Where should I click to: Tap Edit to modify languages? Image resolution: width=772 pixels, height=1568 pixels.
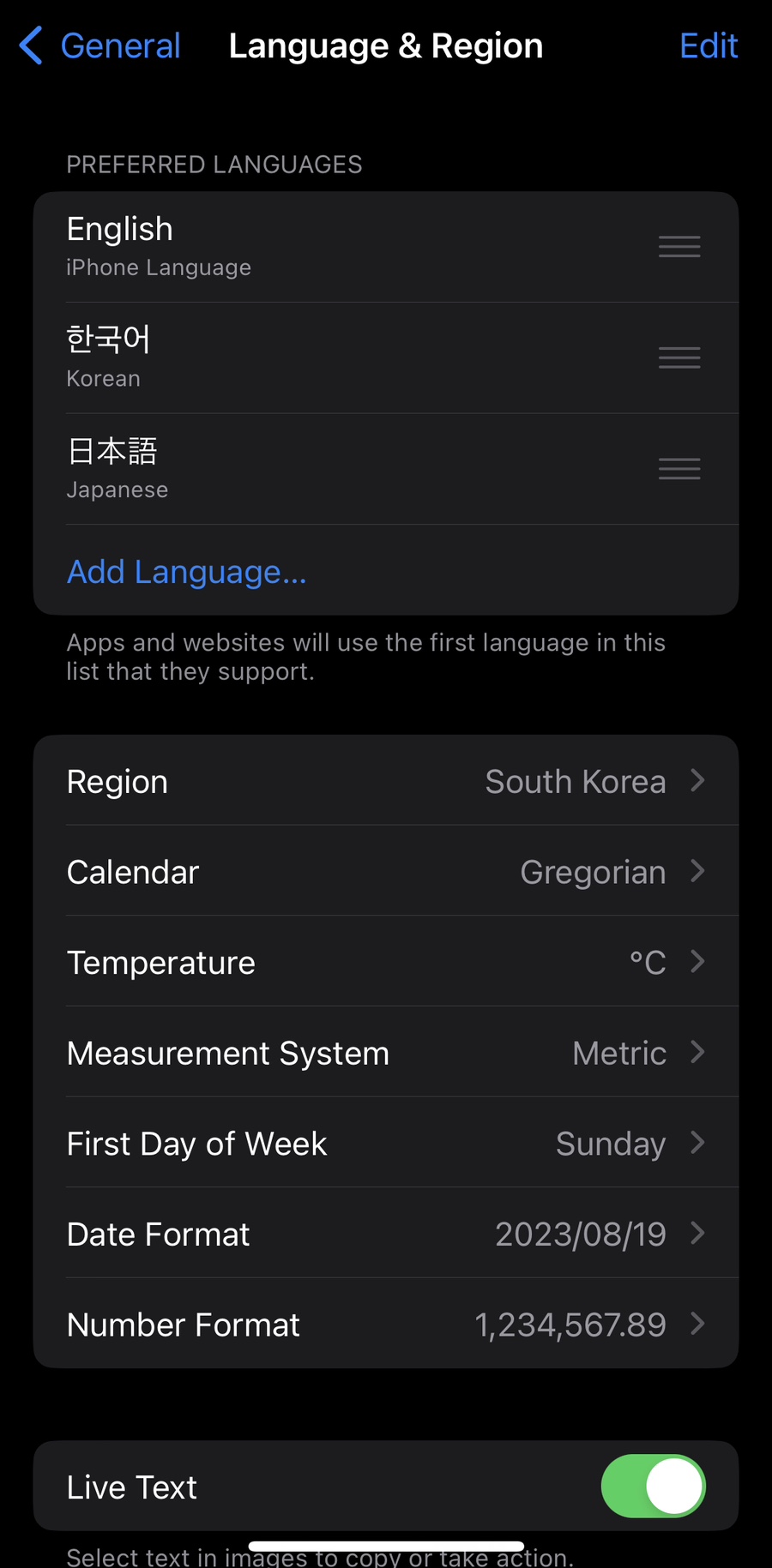click(x=709, y=45)
